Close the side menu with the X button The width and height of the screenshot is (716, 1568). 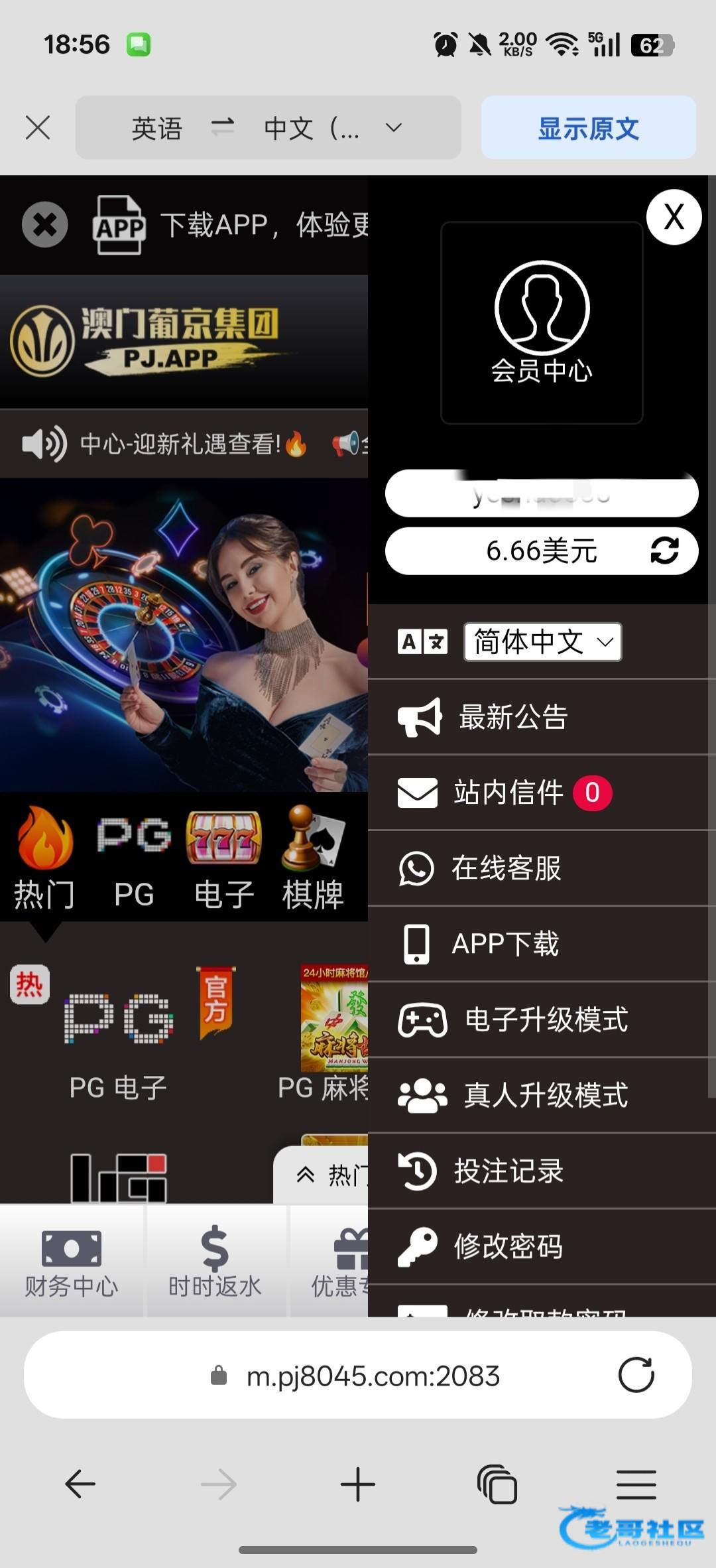point(674,217)
